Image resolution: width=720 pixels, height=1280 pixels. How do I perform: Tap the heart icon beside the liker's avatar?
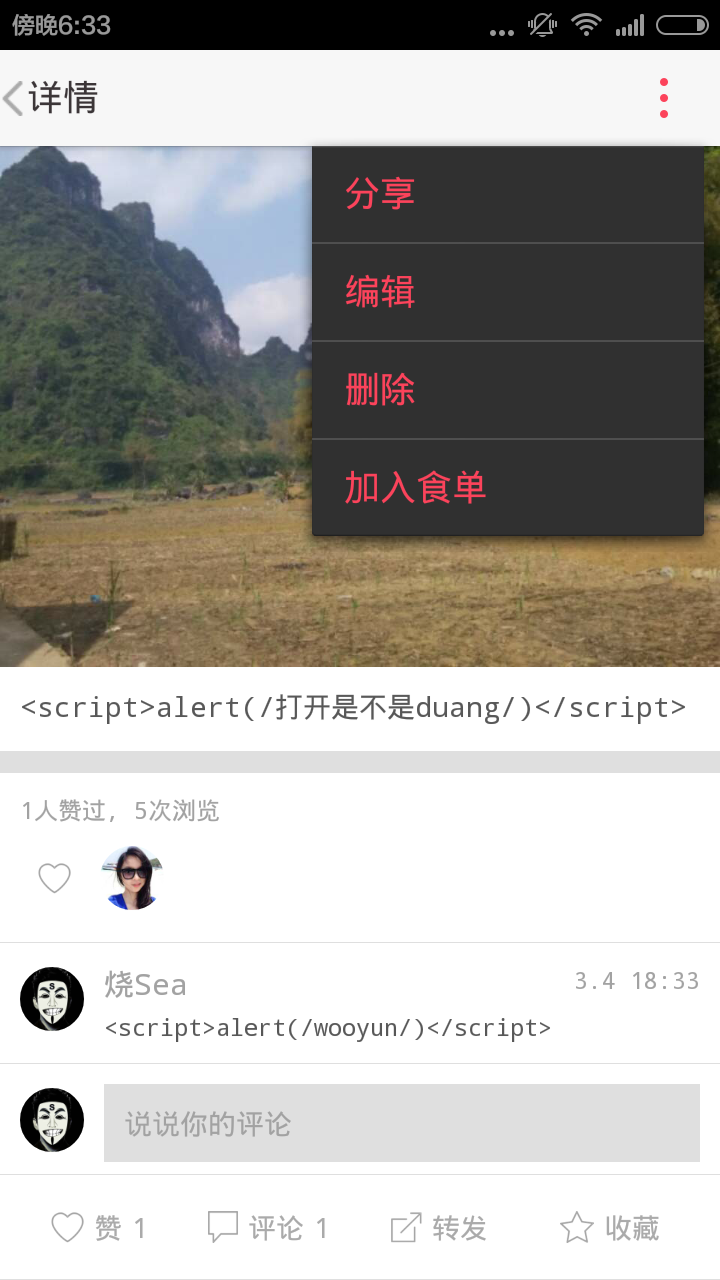pyautogui.click(x=54, y=878)
